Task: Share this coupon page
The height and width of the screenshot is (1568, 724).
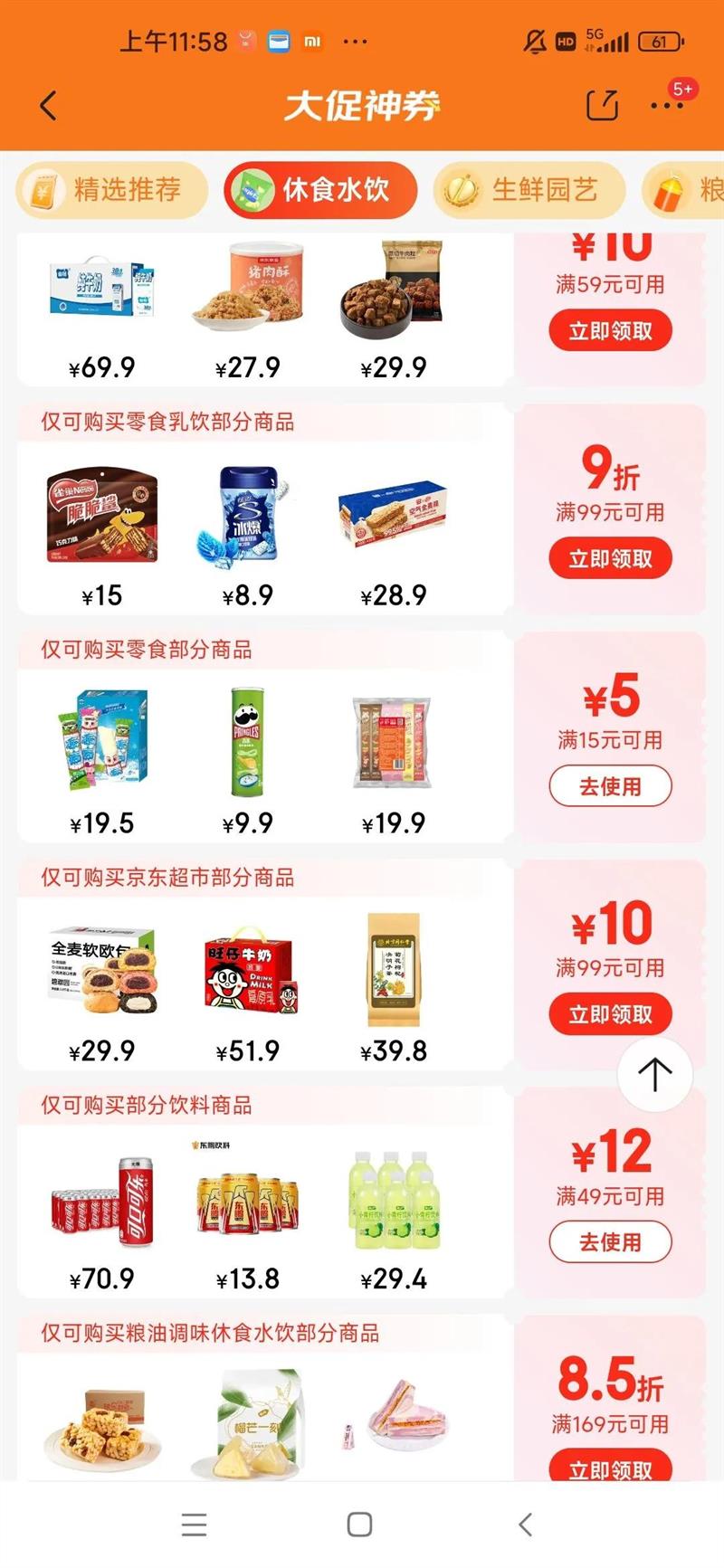Action: tap(603, 106)
